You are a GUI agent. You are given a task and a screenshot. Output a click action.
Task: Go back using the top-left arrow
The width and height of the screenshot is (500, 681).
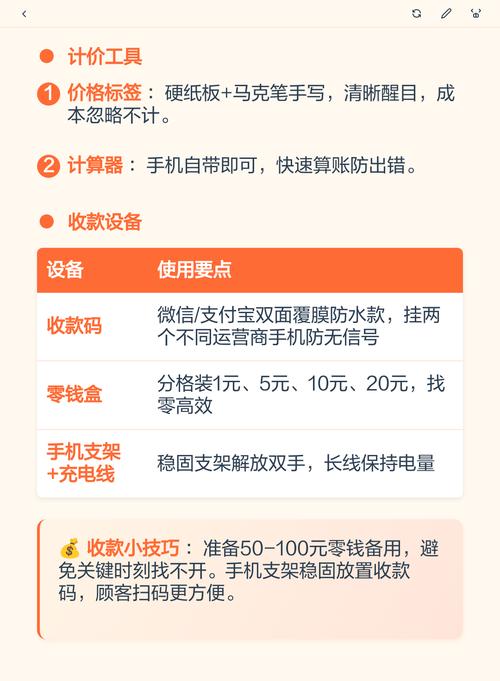click(24, 14)
